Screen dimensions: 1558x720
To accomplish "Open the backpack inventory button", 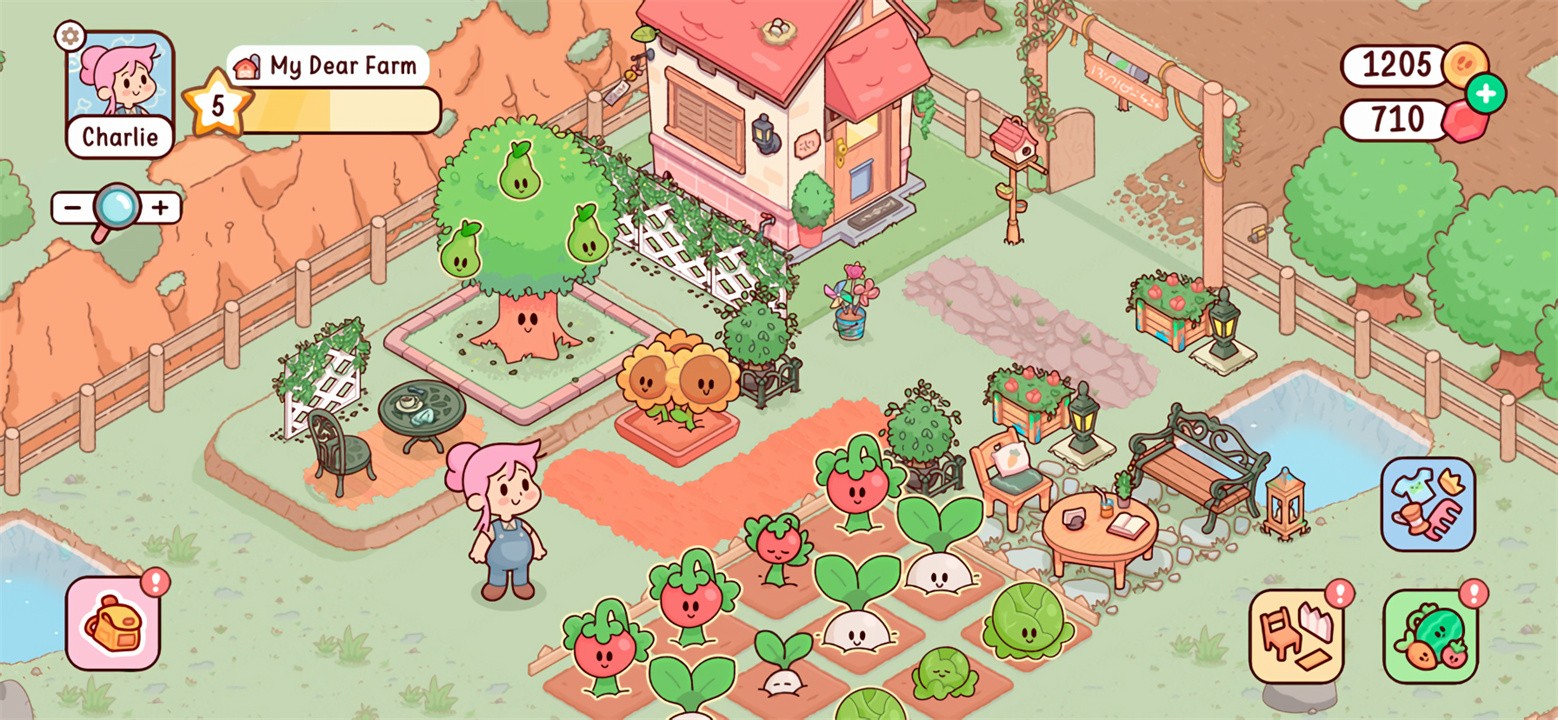I will [x=113, y=623].
